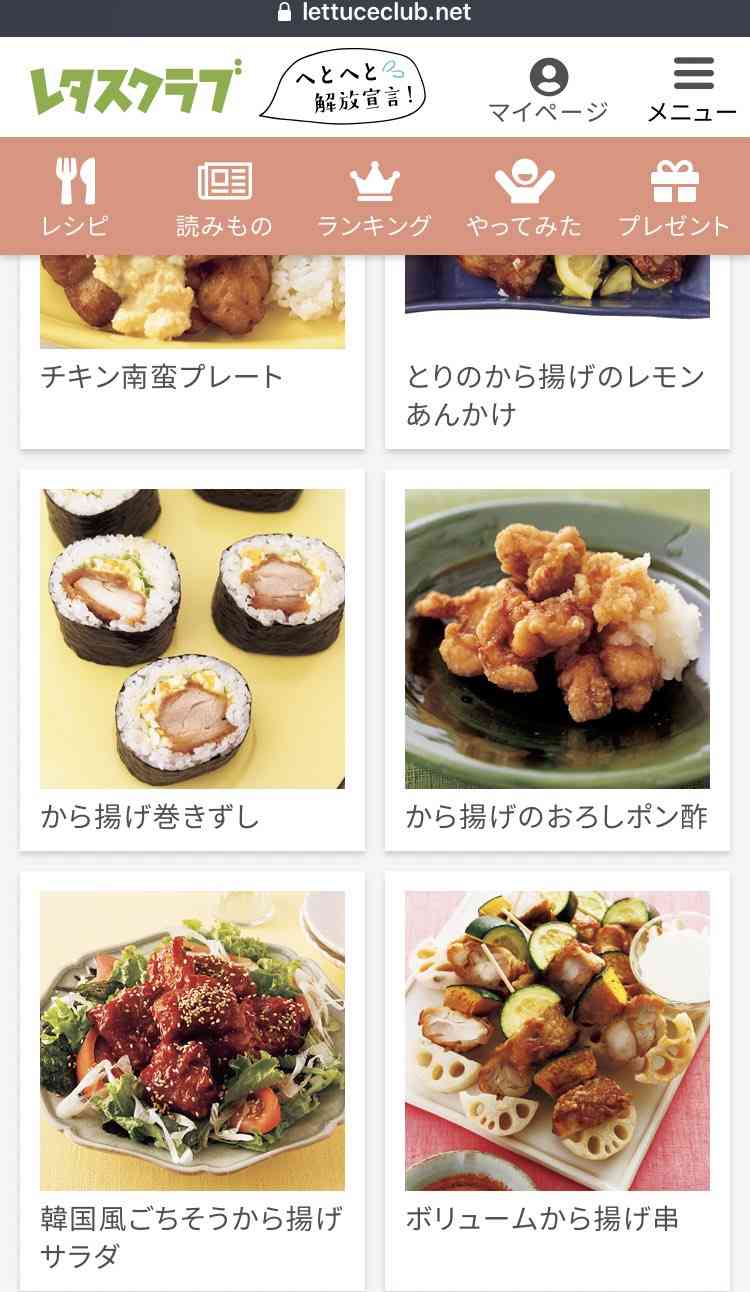Switch to the 読みもの tab

224,197
